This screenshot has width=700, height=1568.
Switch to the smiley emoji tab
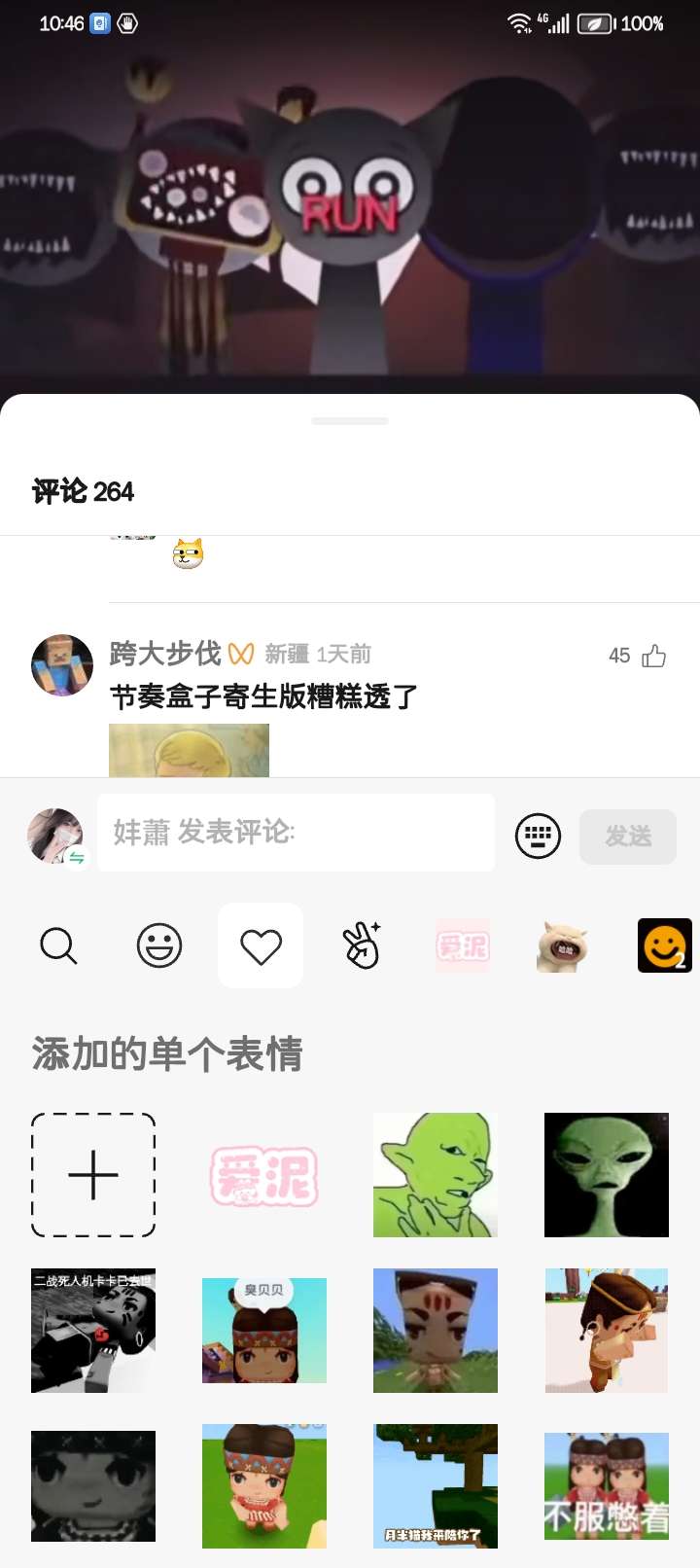[159, 945]
